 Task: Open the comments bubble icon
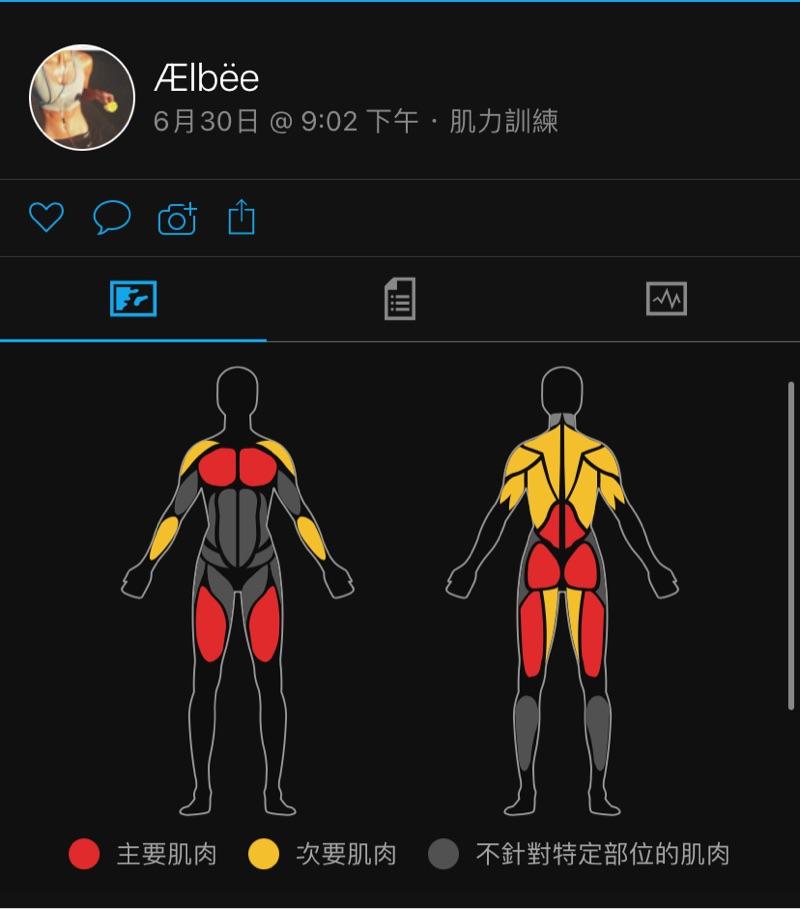click(x=112, y=217)
